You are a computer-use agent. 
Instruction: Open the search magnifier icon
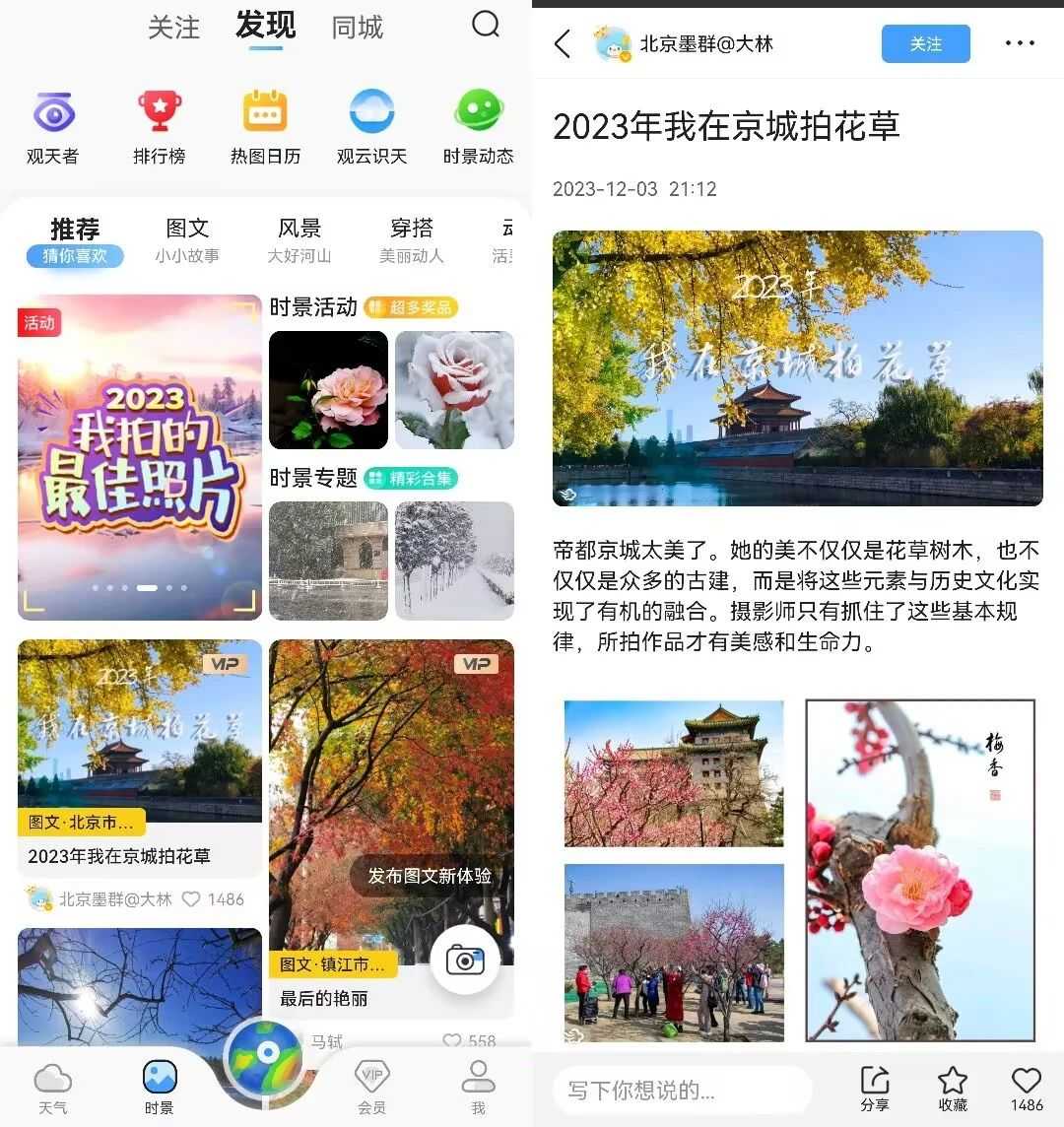pyautogui.click(x=485, y=26)
